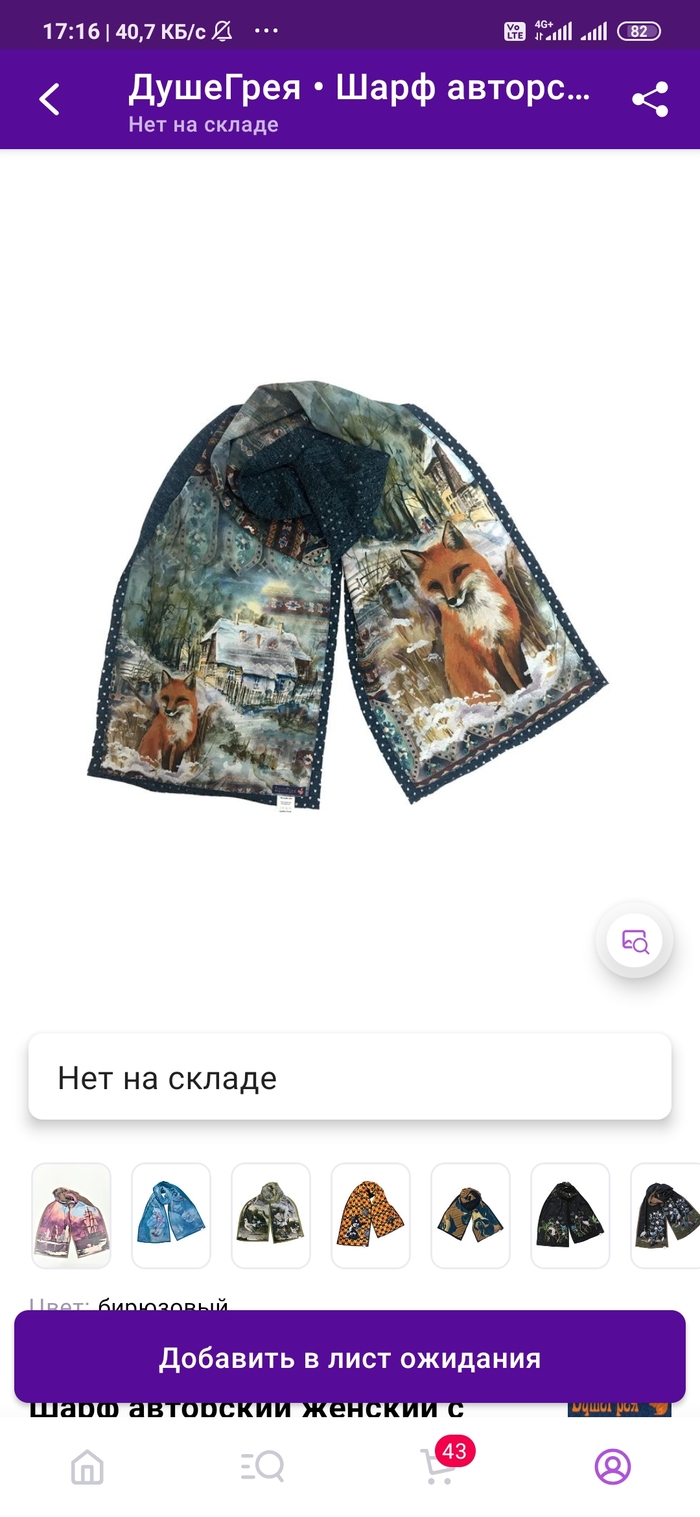700x1517 pixels.
Task: Share this scarf product page
Action: coord(650,99)
